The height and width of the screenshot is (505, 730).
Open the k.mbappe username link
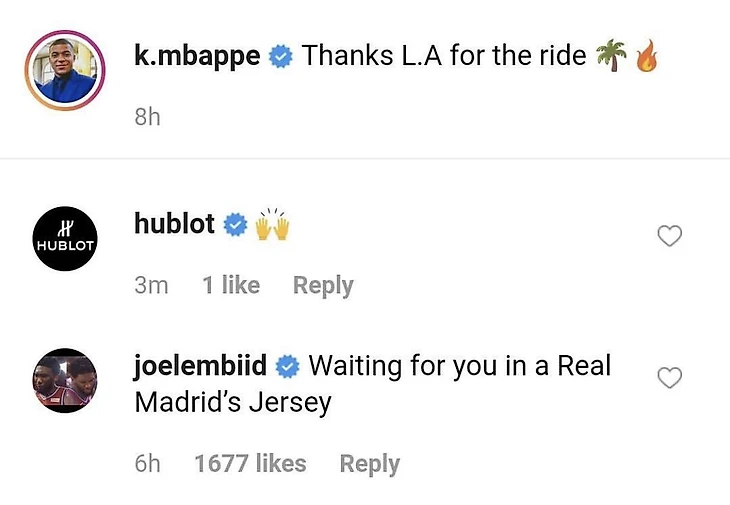click(196, 56)
